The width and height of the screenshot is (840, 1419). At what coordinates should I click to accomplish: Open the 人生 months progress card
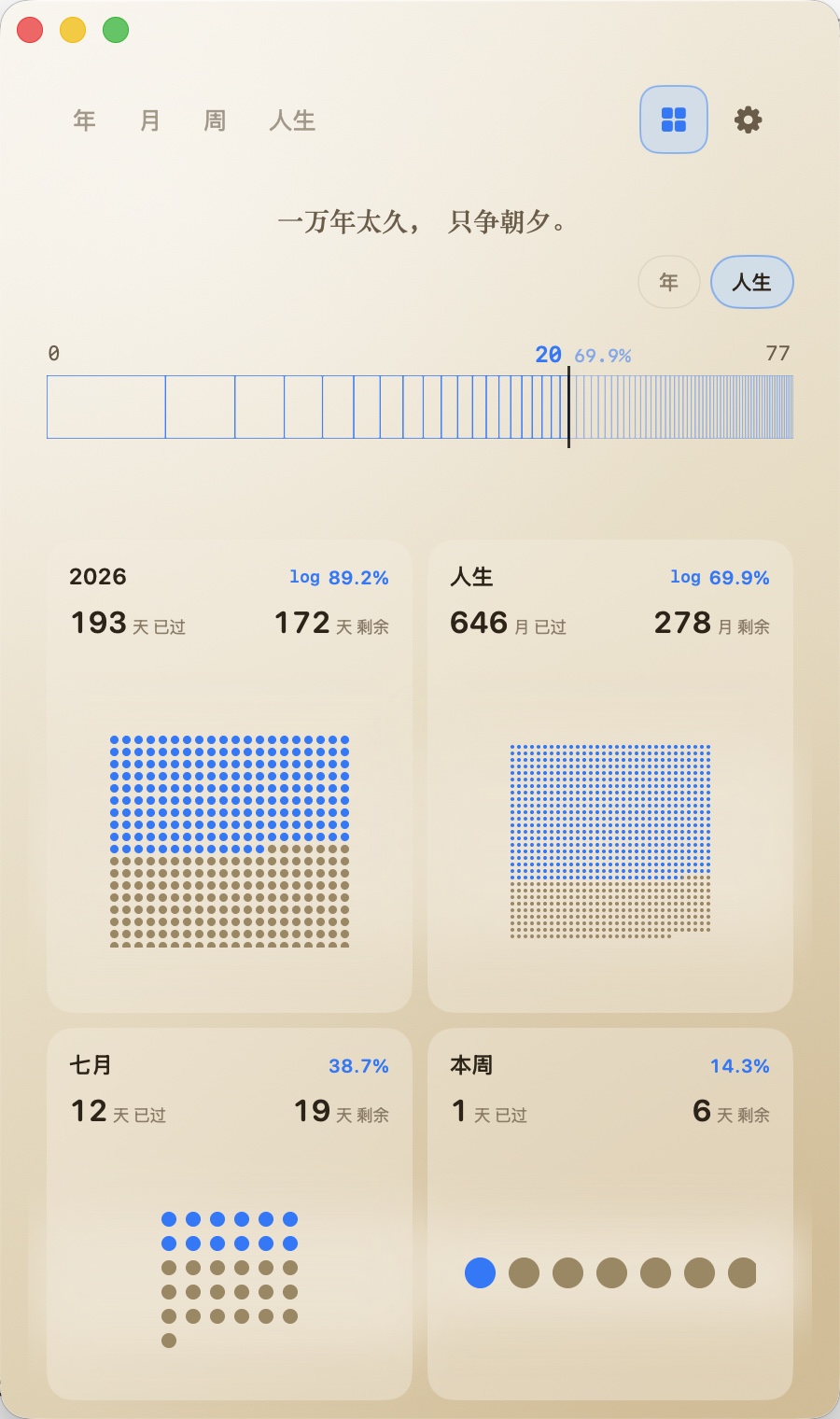[610, 776]
